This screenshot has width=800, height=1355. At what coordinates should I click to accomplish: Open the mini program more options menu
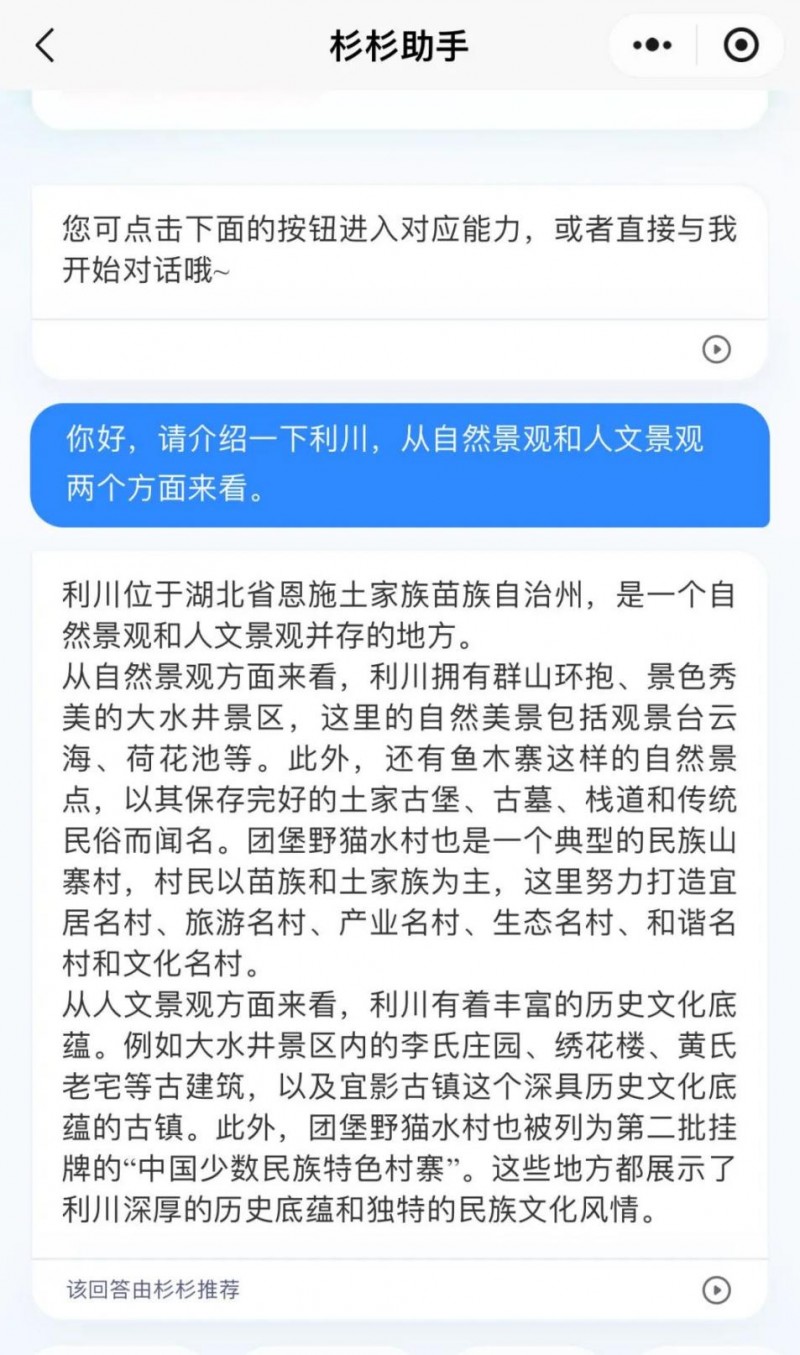pos(652,46)
